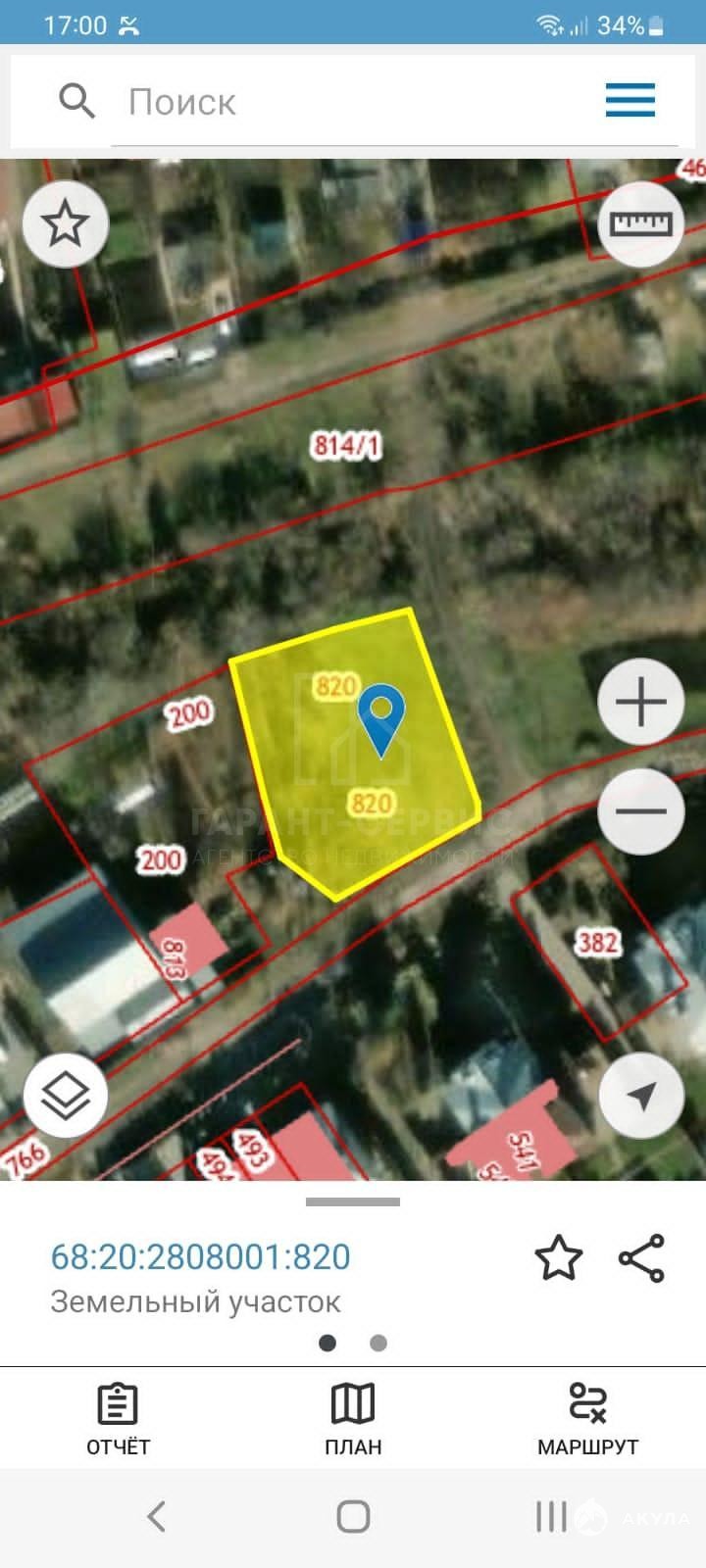Go back using system navigation

point(156,1516)
